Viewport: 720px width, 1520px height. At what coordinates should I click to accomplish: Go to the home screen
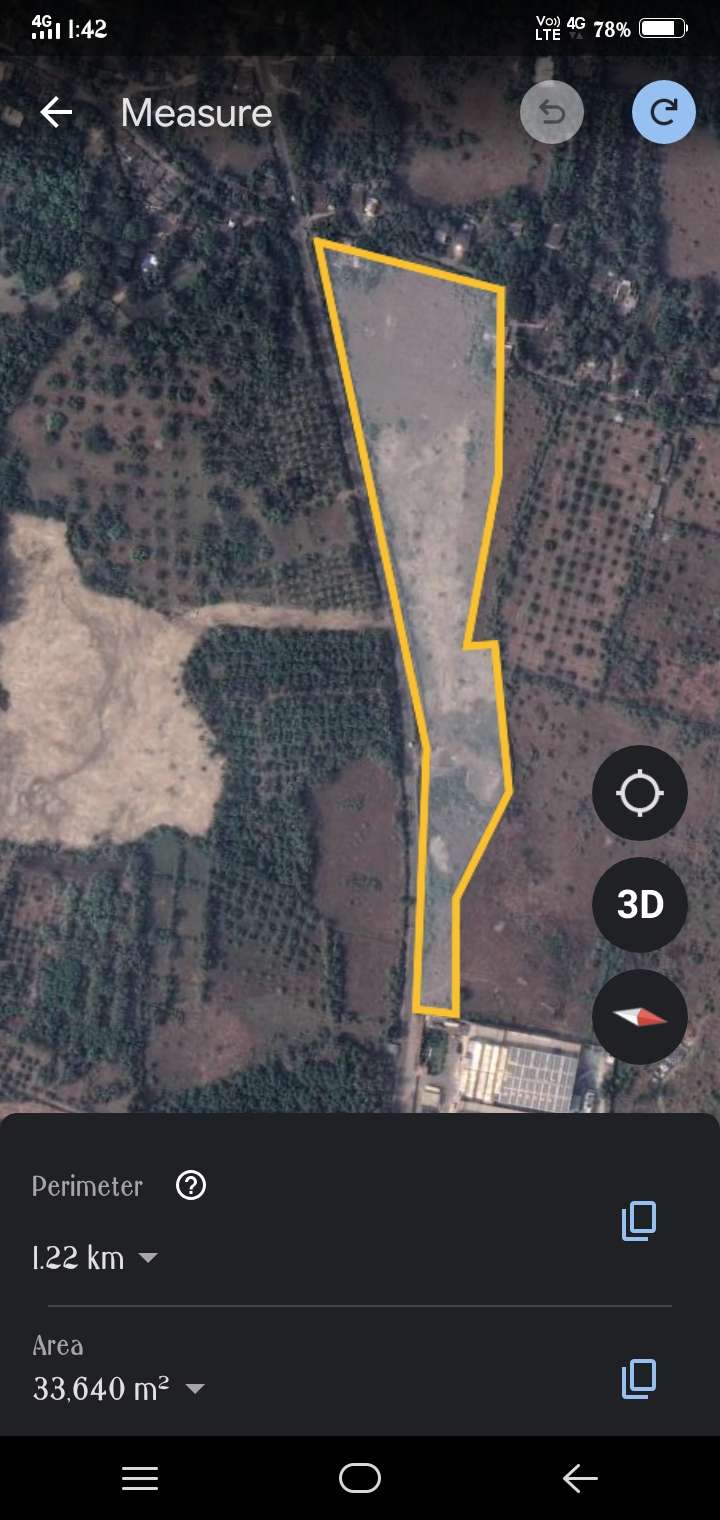[360, 1478]
